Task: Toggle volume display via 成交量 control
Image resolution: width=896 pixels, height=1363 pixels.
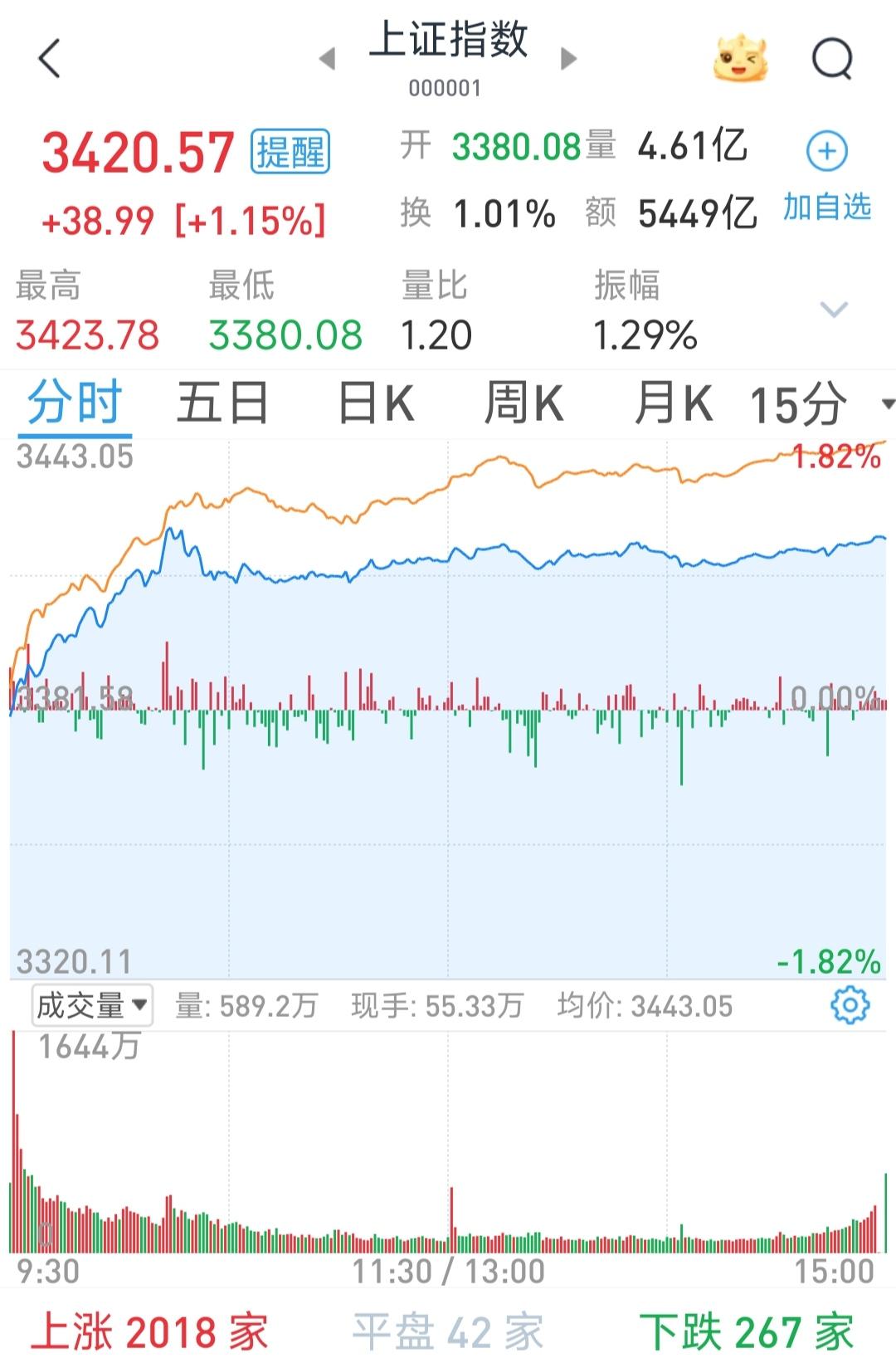Action: click(x=91, y=1005)
